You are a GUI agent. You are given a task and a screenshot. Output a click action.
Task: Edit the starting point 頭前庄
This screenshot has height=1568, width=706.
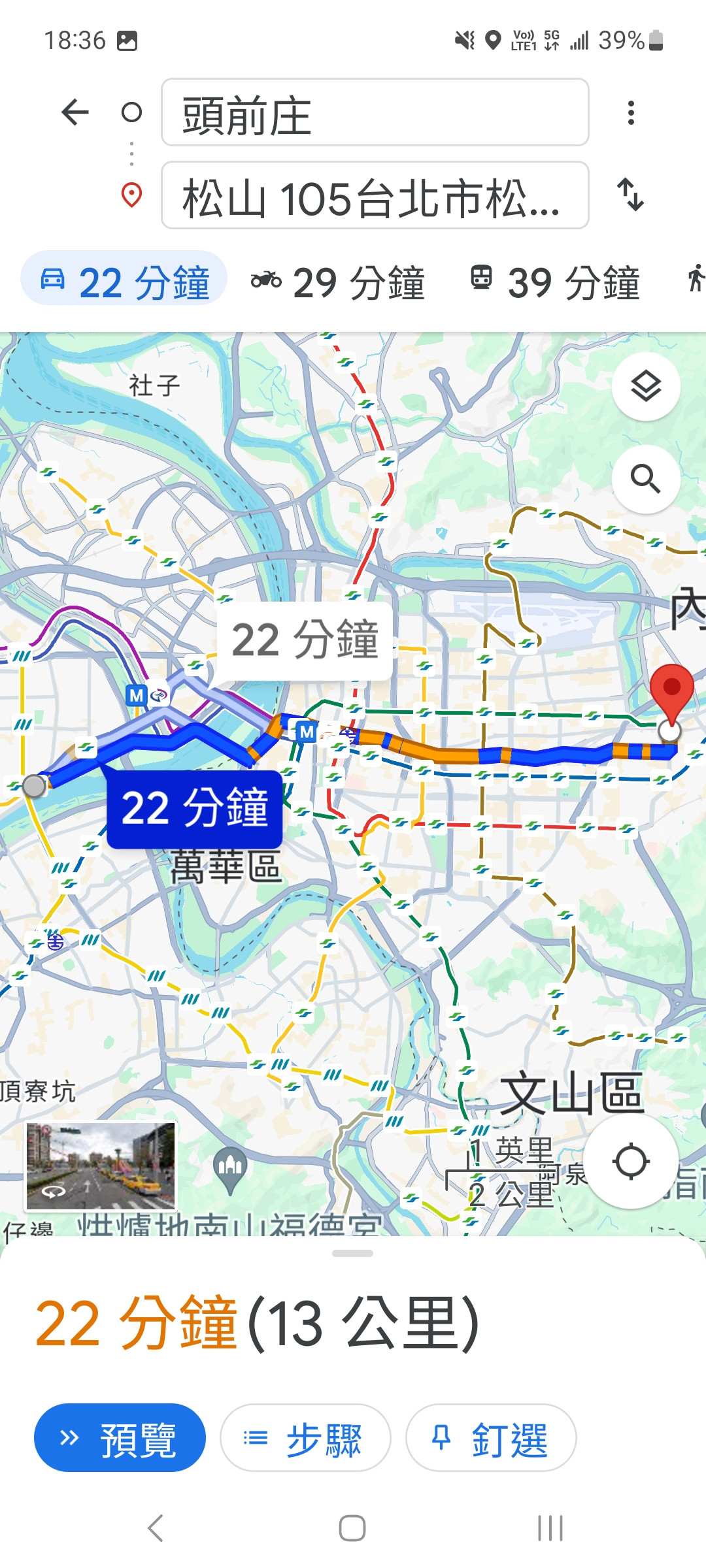375,112
